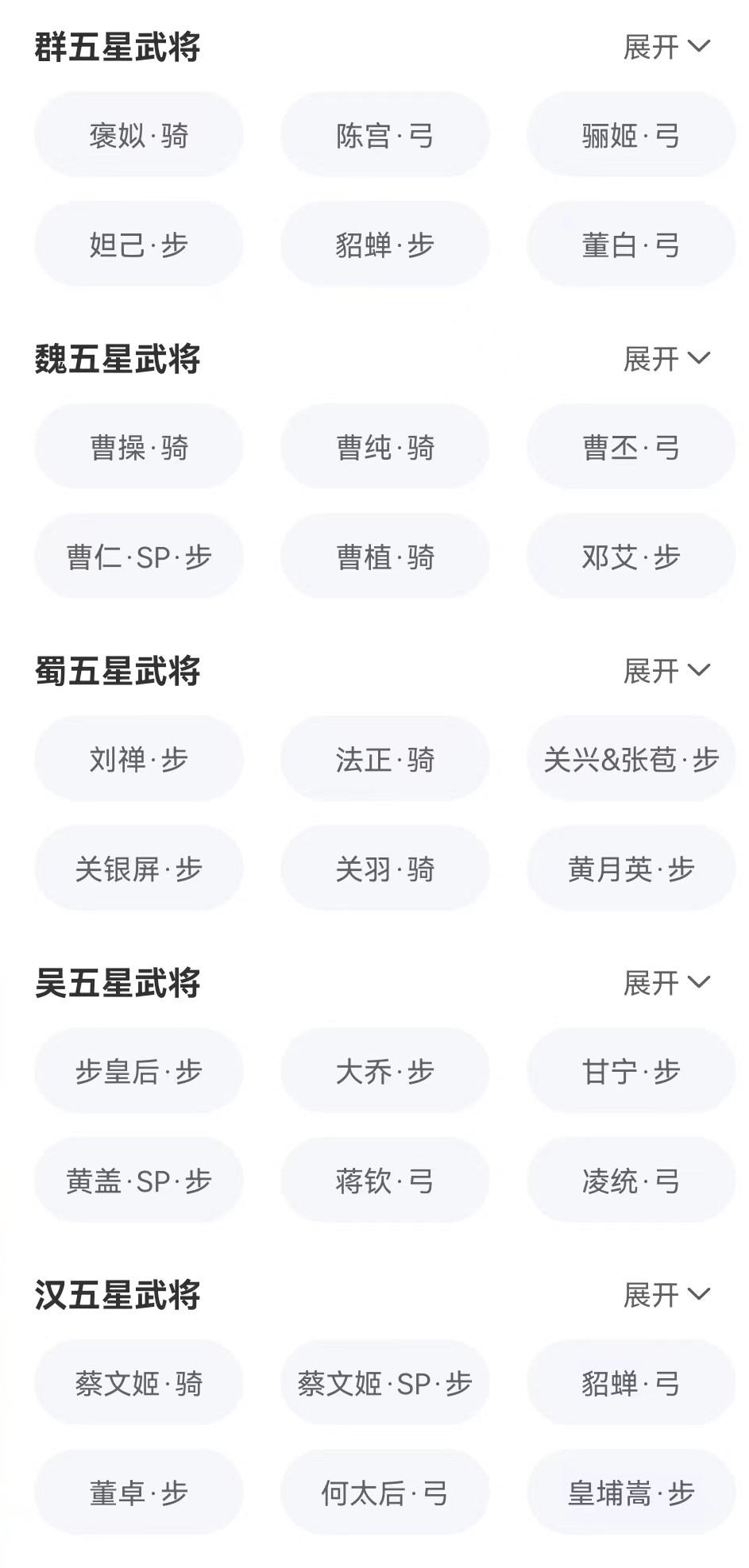Choose 貂蝉·步 in the 群 section
This screenshot has width=749, height=1568.
click(385, 245)
